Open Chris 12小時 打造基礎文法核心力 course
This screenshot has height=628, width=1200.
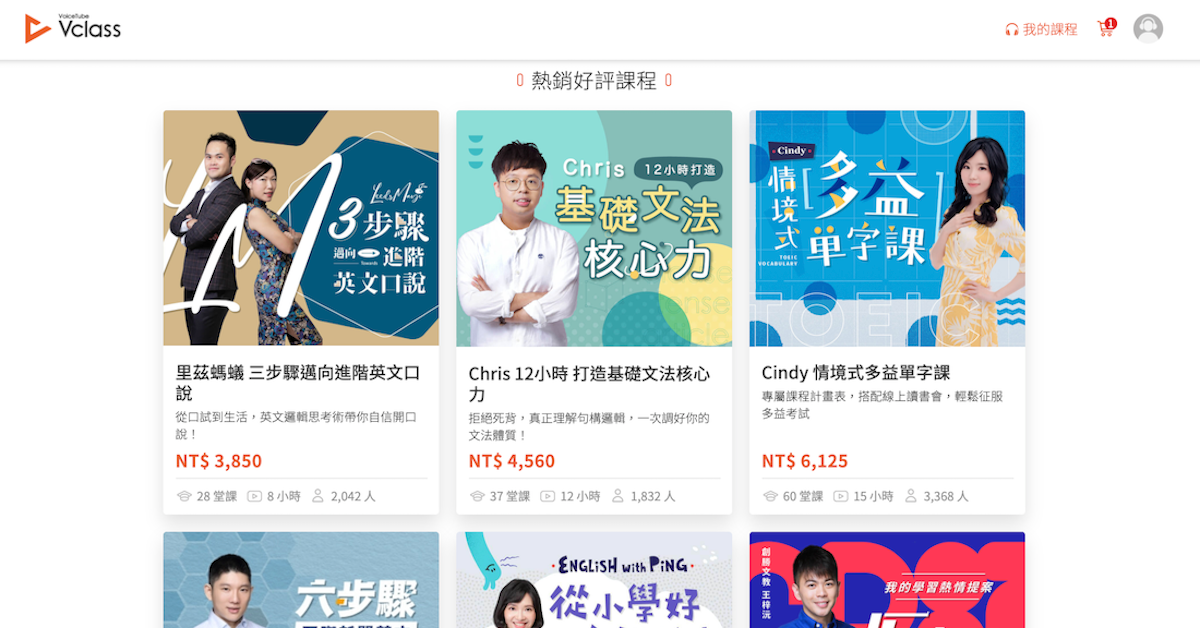click(x=594, y=310)
